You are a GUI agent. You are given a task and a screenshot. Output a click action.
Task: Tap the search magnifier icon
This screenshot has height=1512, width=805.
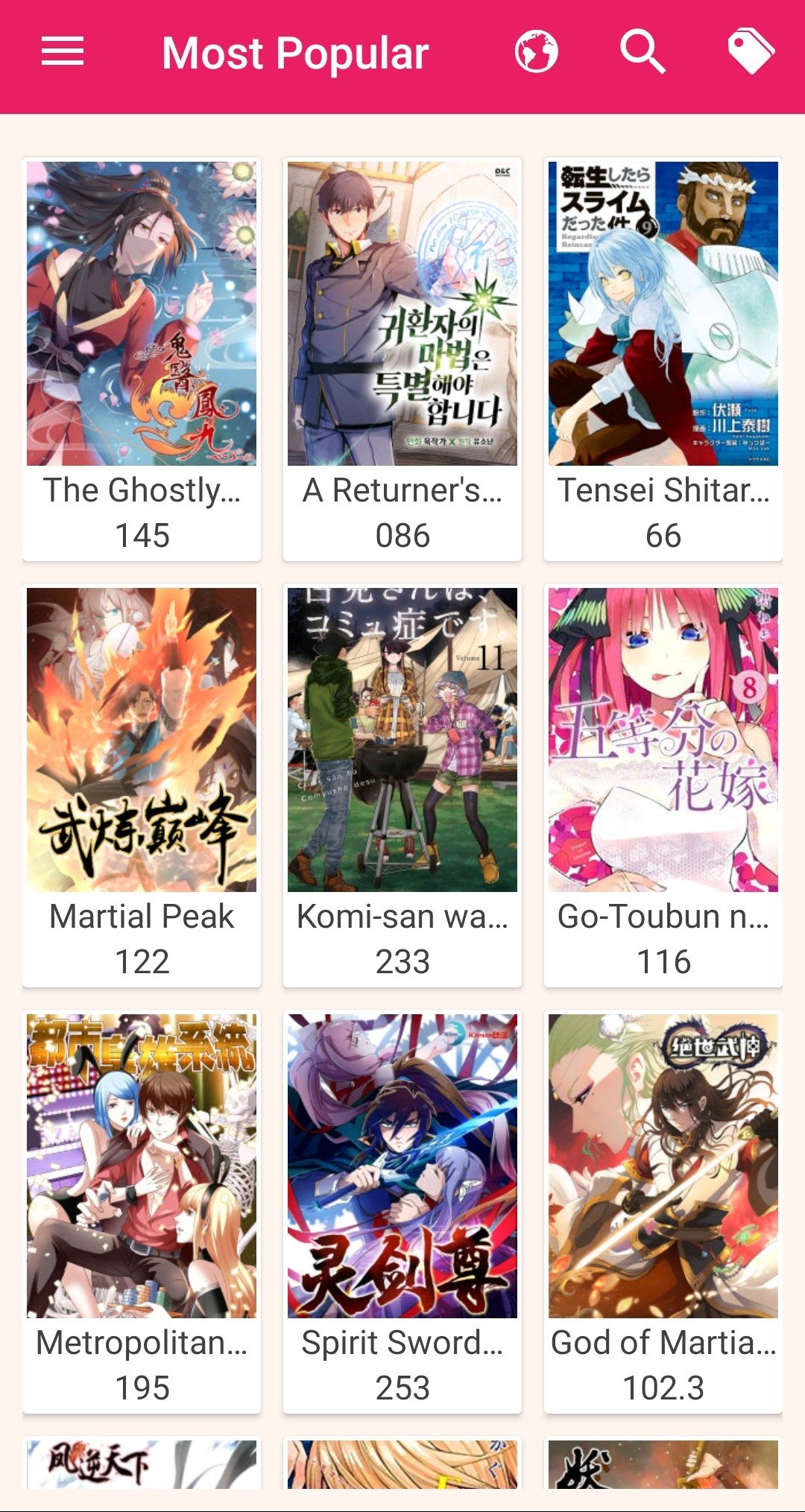(642, 52)
